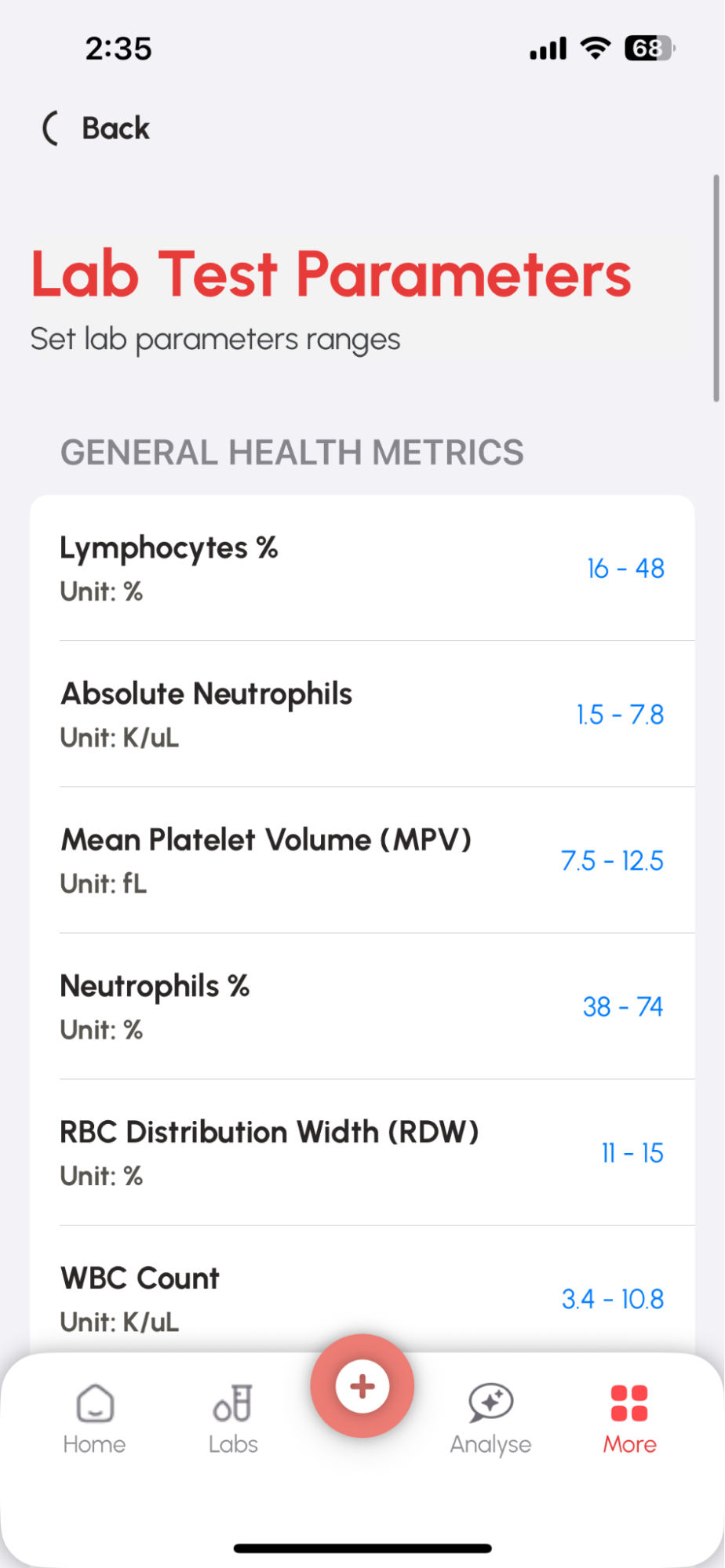
Task: Open the Neutrophils % range setting
Action: [x=622, y=1006]
